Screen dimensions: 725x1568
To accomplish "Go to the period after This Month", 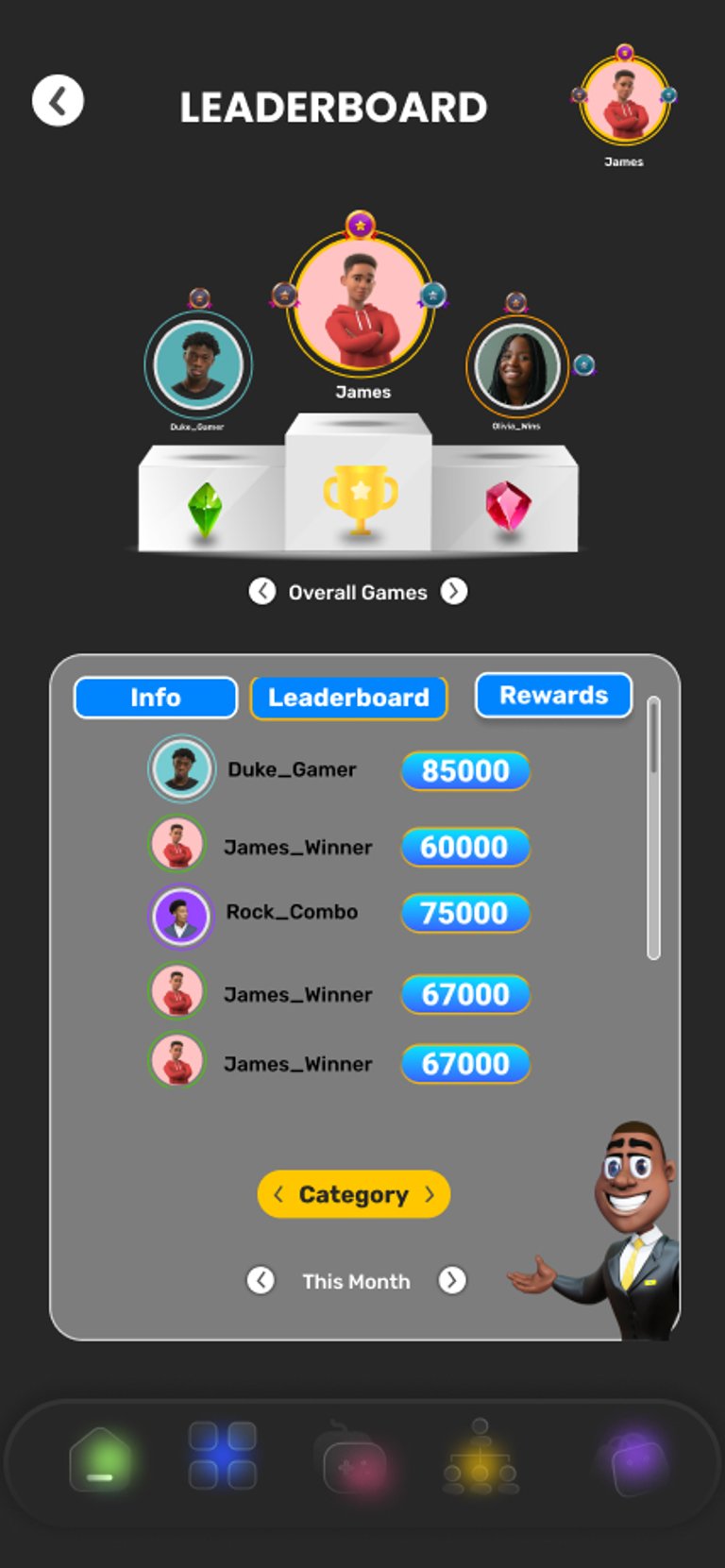I will coord(452,1281).
